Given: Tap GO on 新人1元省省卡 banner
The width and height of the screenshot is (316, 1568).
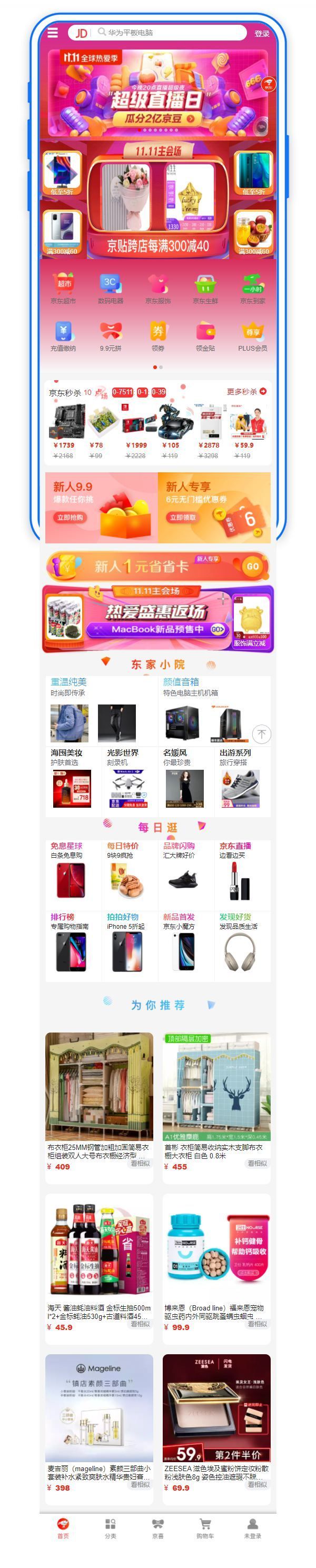Looking at the screenshot, I should pyautogui.click(x=252, y=566).
